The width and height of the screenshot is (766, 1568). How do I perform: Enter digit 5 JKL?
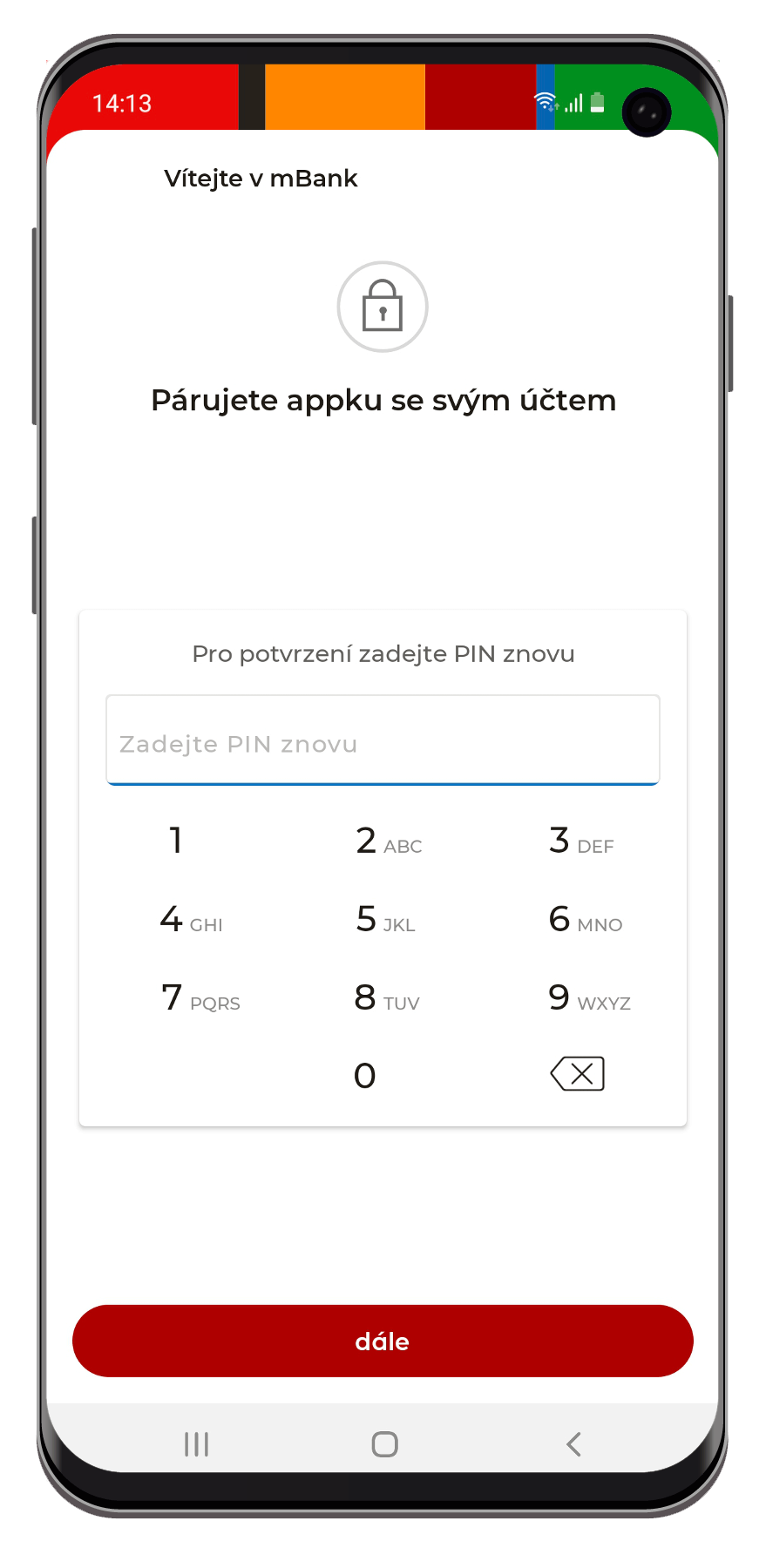383,920
